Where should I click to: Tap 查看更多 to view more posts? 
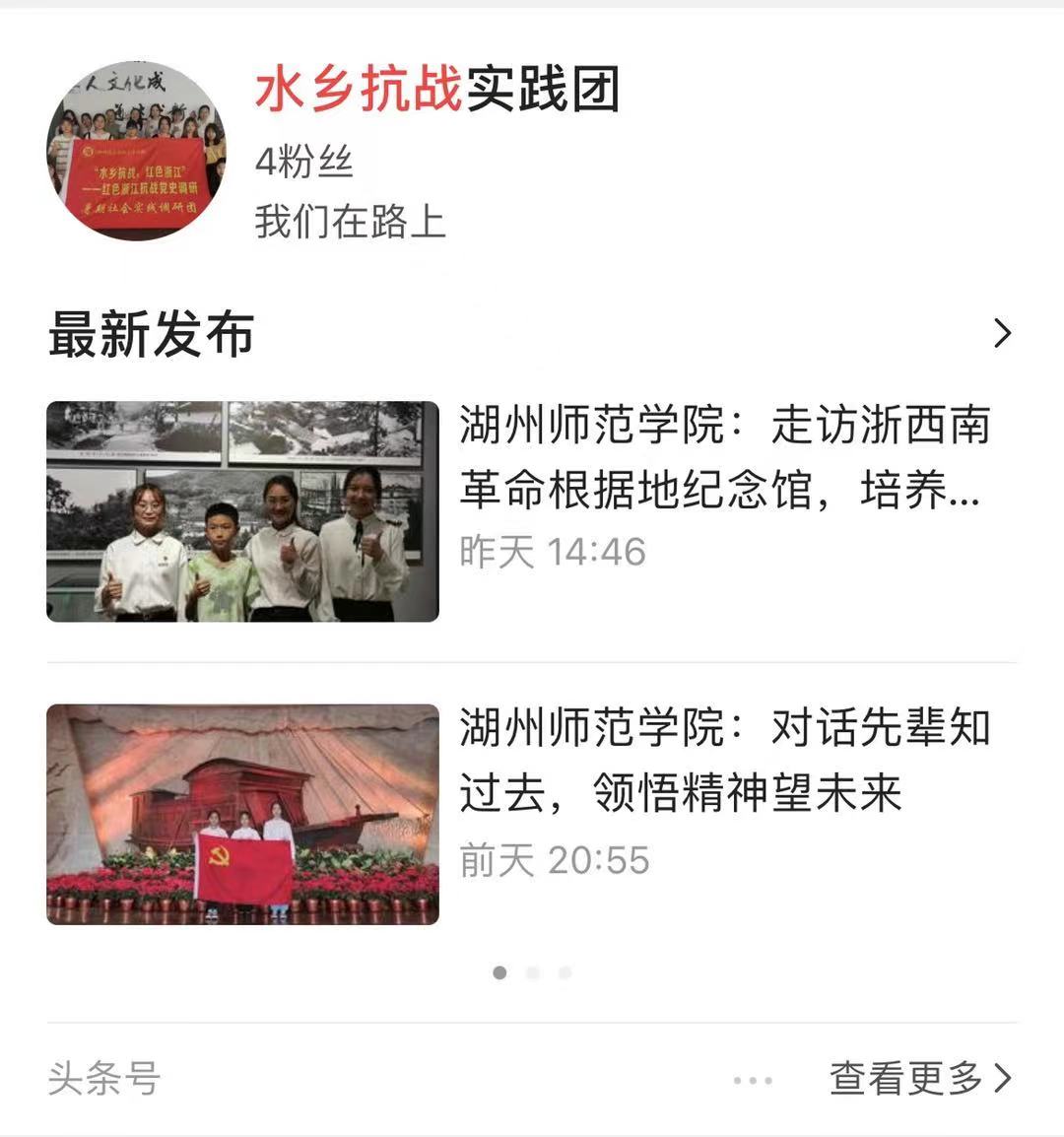tap(920, 1078)
